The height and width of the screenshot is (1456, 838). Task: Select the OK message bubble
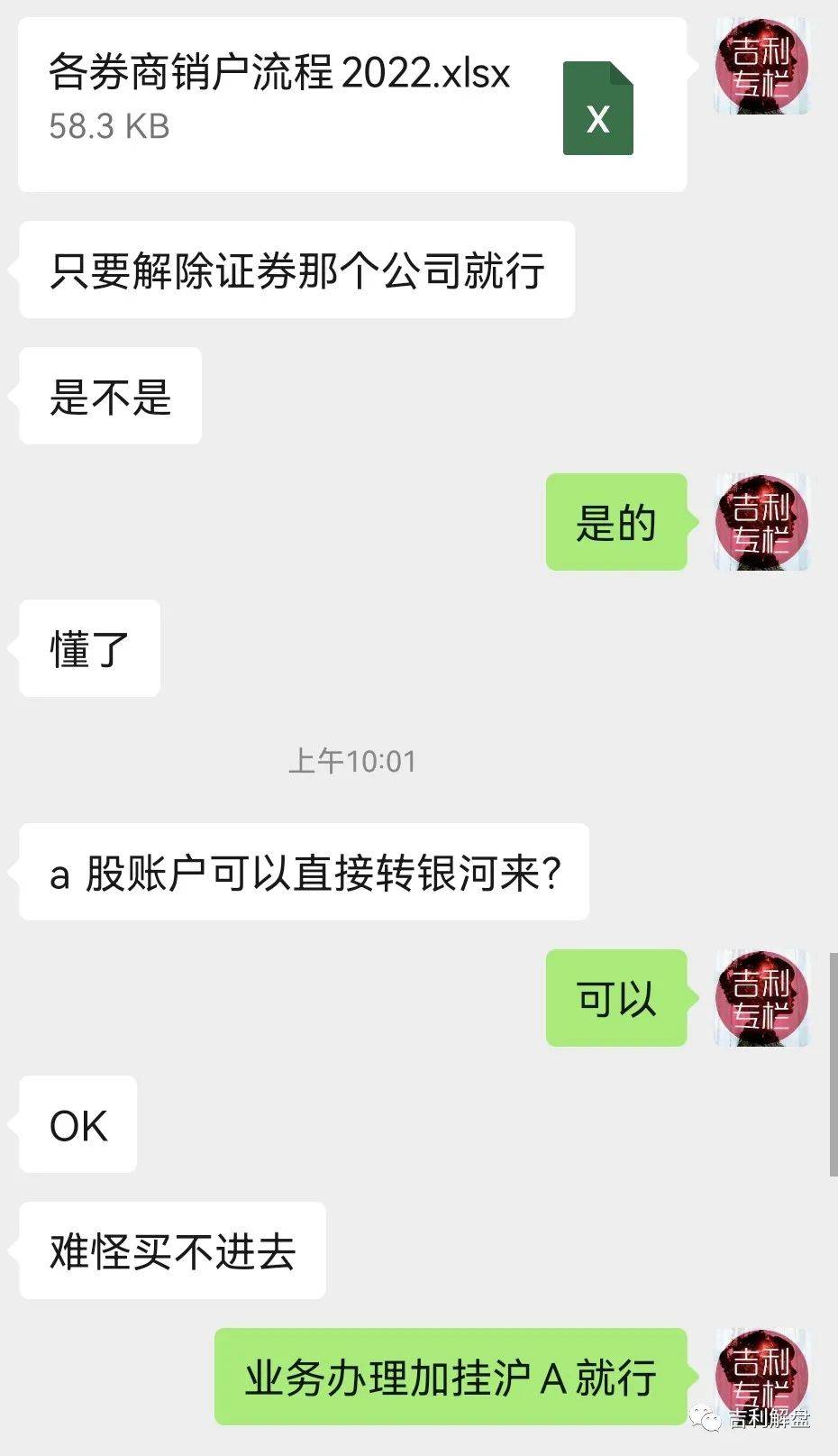(76, 1123)
